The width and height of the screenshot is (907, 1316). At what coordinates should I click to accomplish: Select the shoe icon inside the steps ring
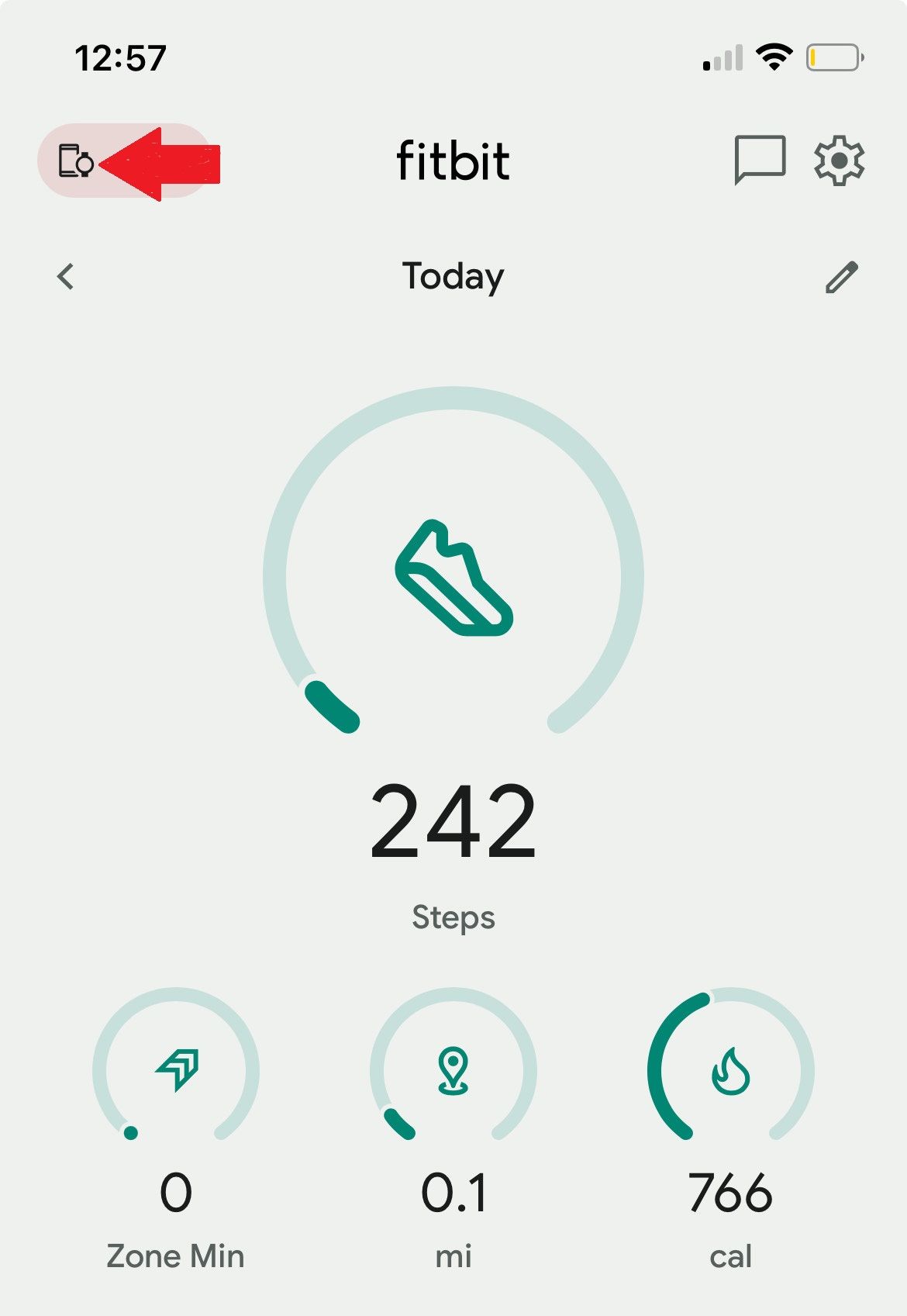[x=453, y=578]
